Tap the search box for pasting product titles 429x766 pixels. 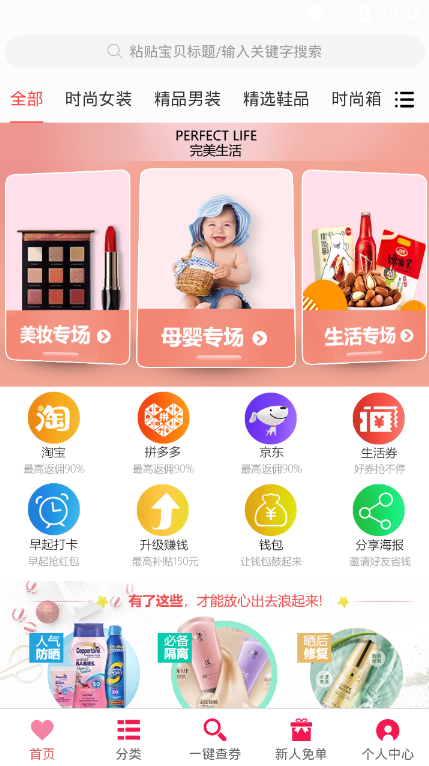(214, 51)
